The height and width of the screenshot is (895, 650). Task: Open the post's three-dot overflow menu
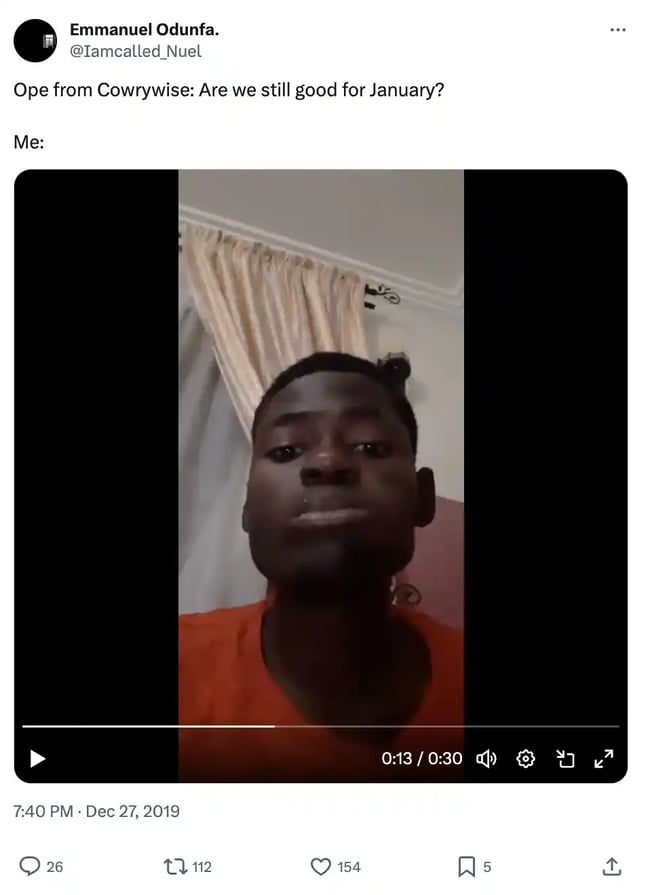617,30
